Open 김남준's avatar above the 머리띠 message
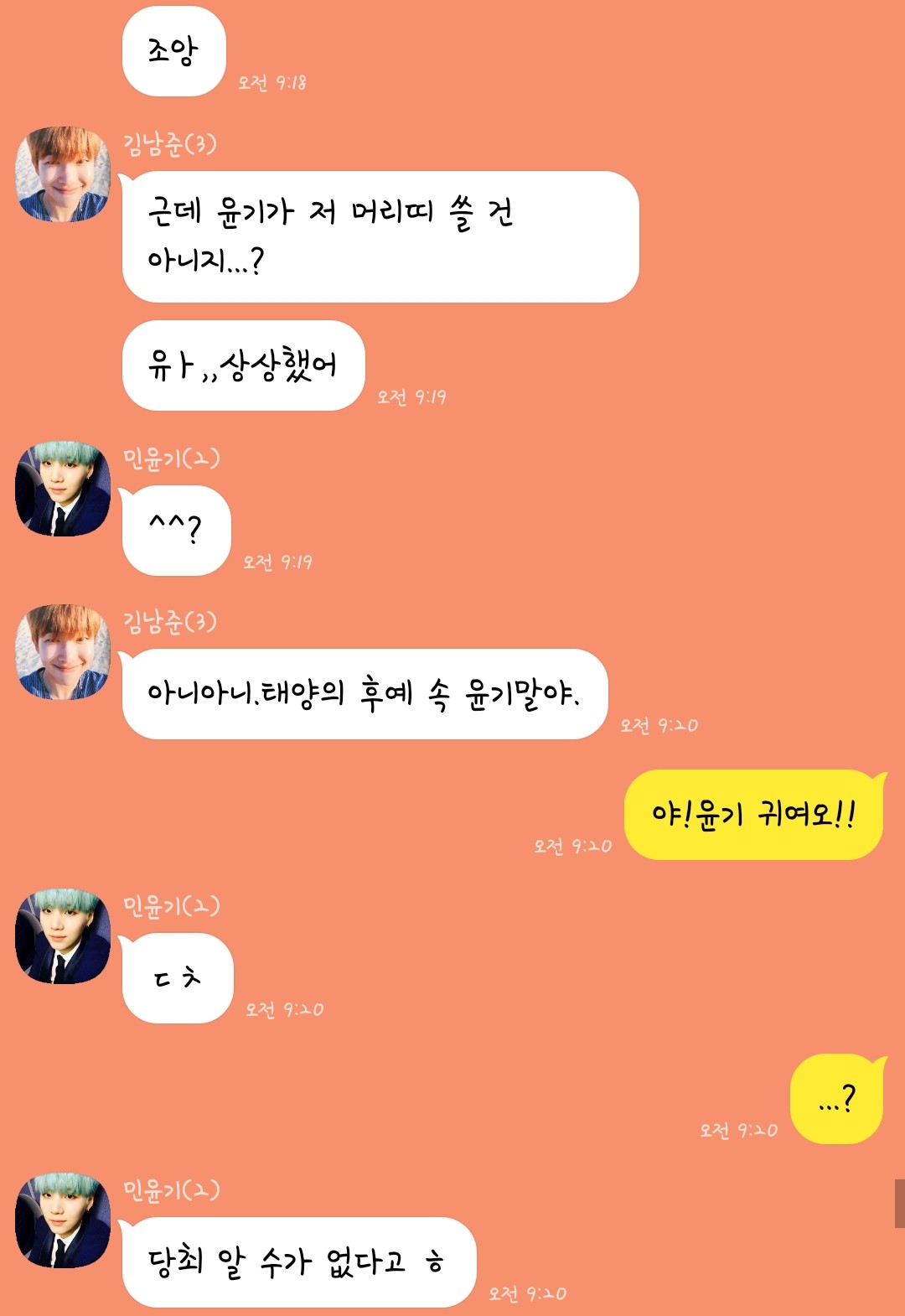 tap(63, 174)
